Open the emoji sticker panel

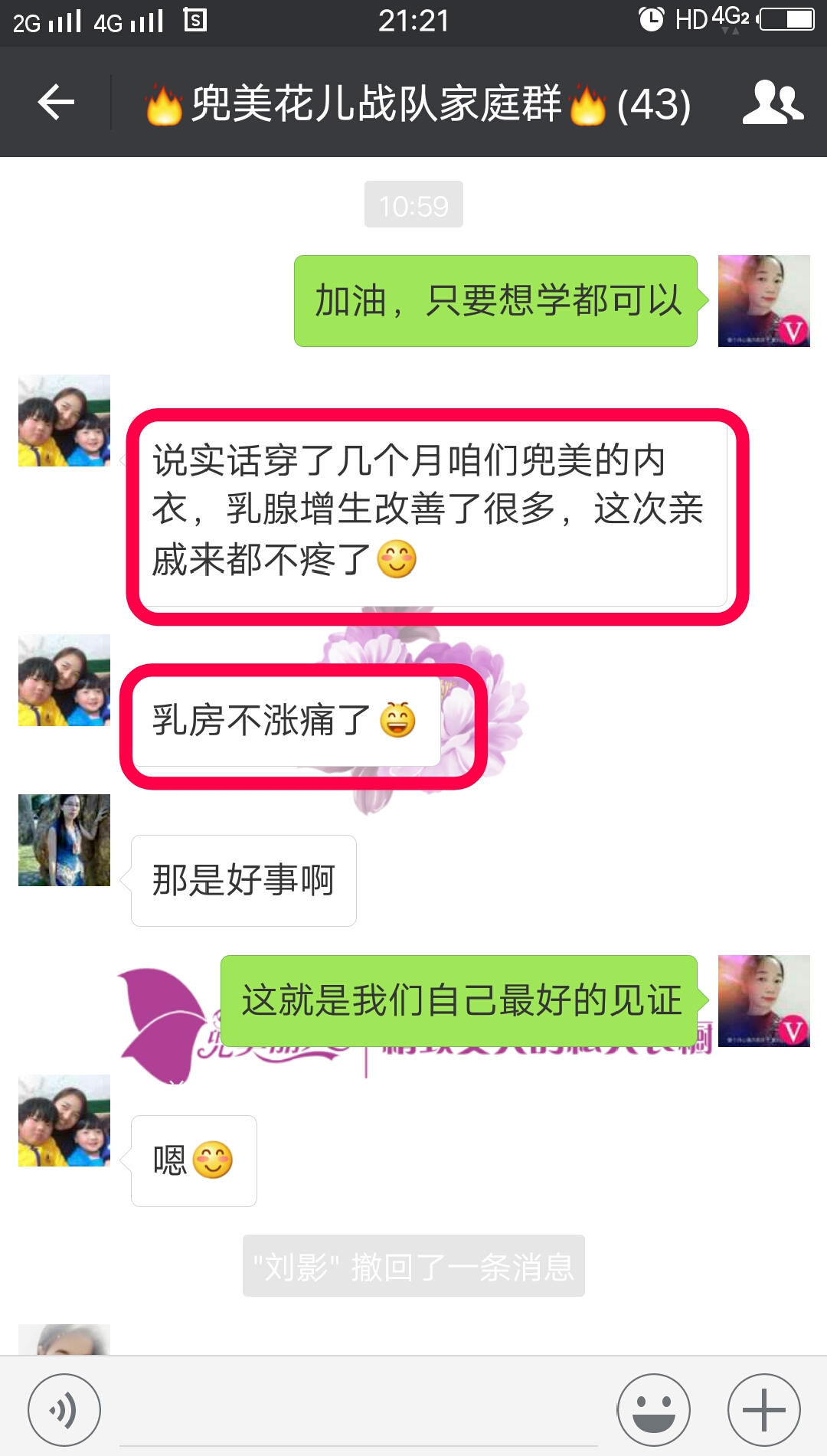click(653, 1410)
